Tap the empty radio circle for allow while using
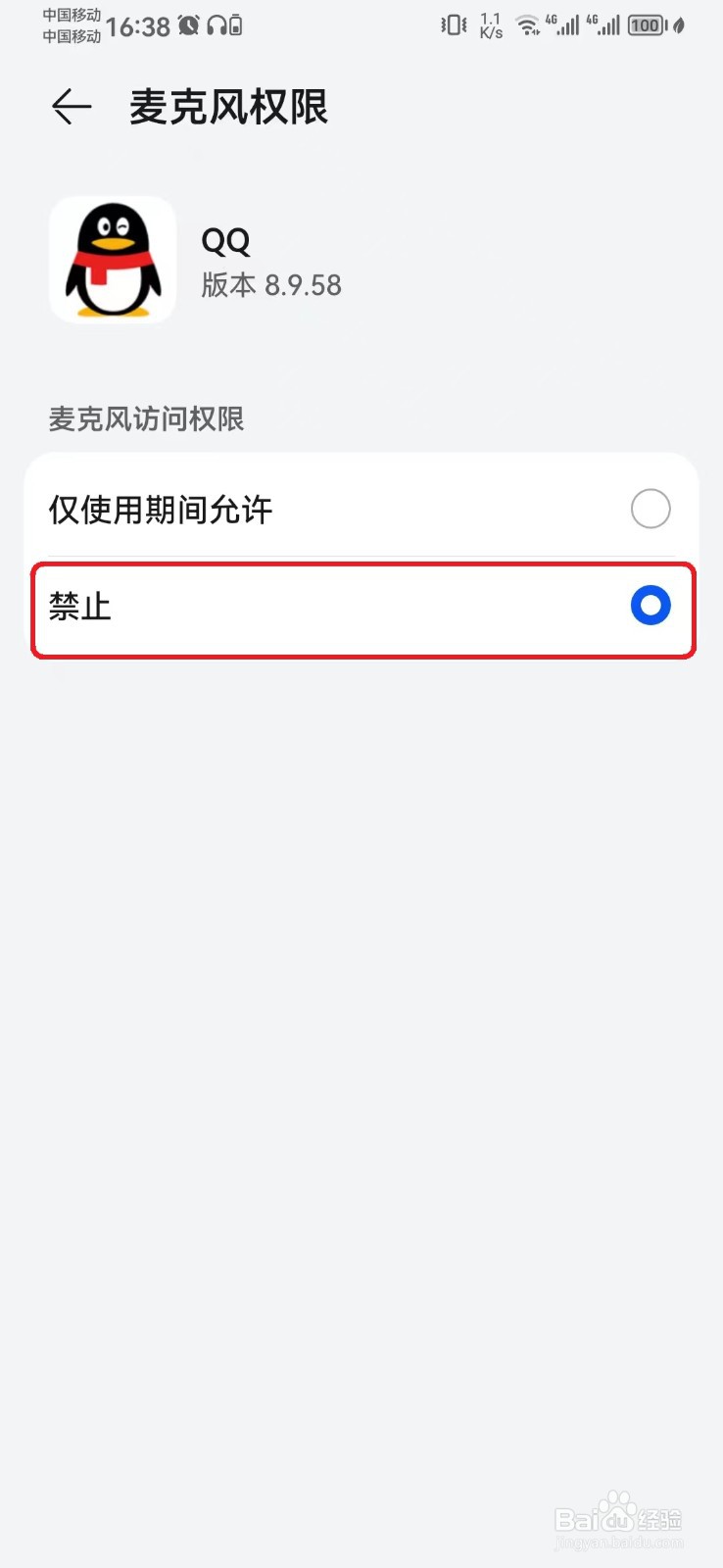 pos(650,509)
